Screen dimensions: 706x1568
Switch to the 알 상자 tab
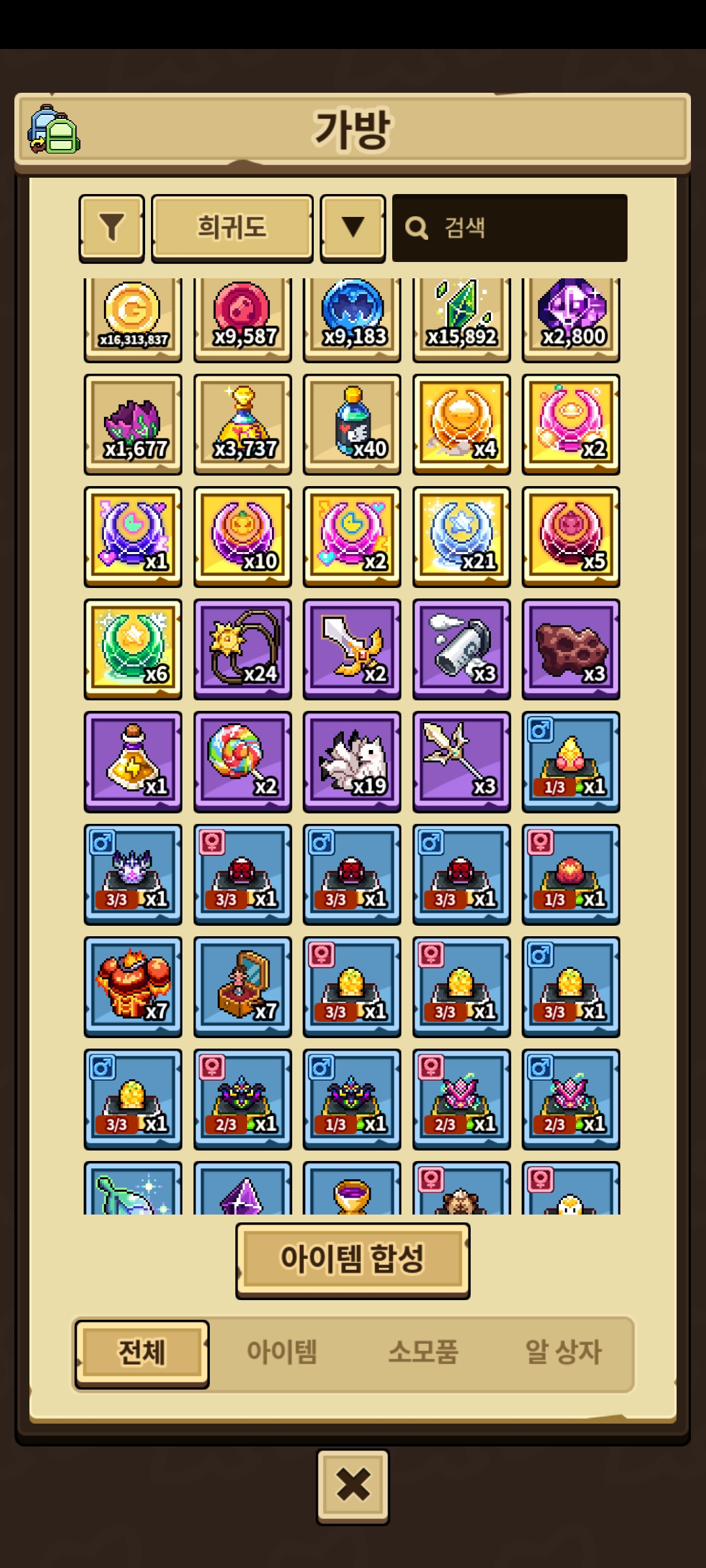pyautogui.click(x=563, y=1352)
